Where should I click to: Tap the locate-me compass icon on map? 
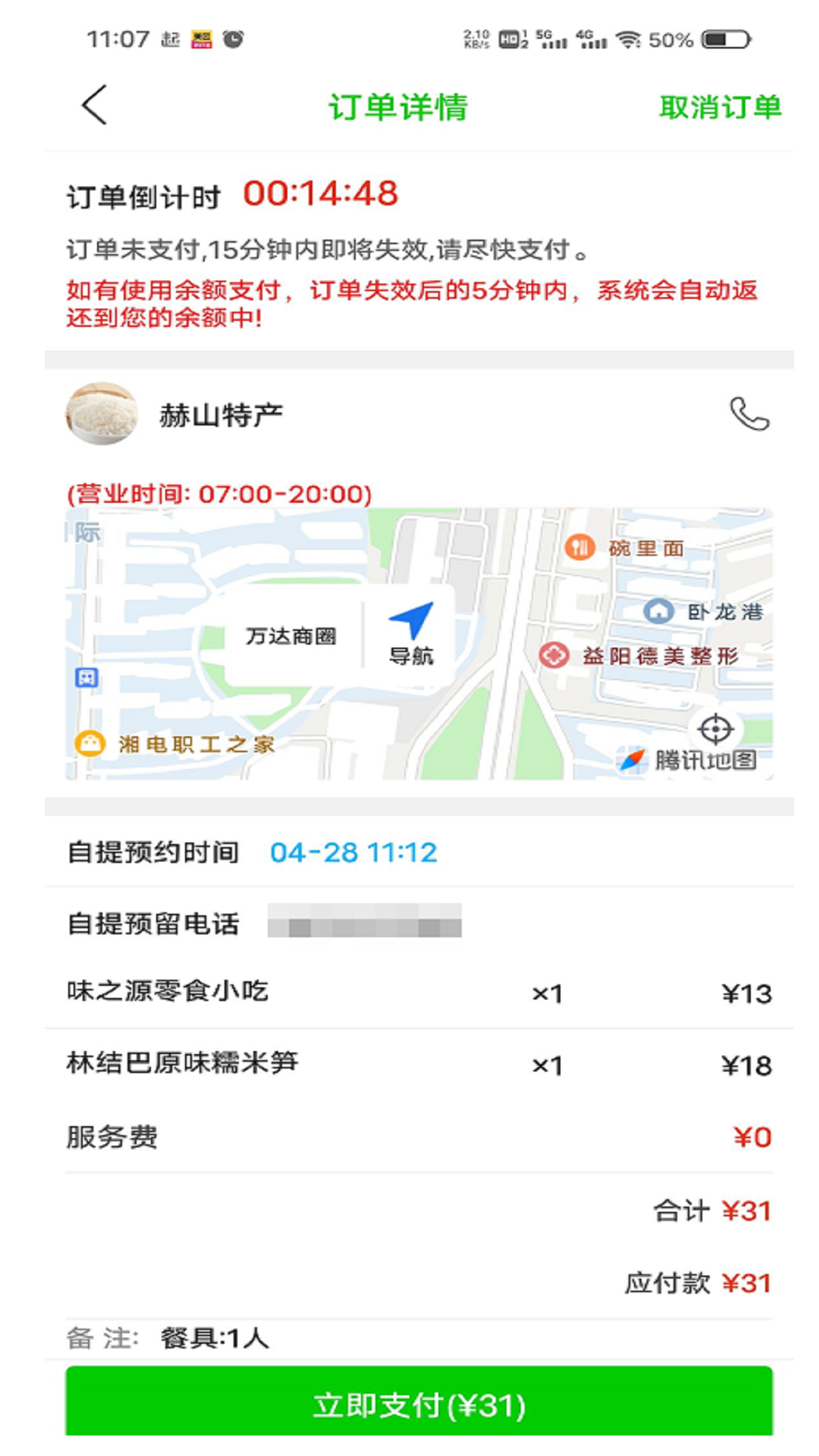pyautogui.click(x=716, y=729)
